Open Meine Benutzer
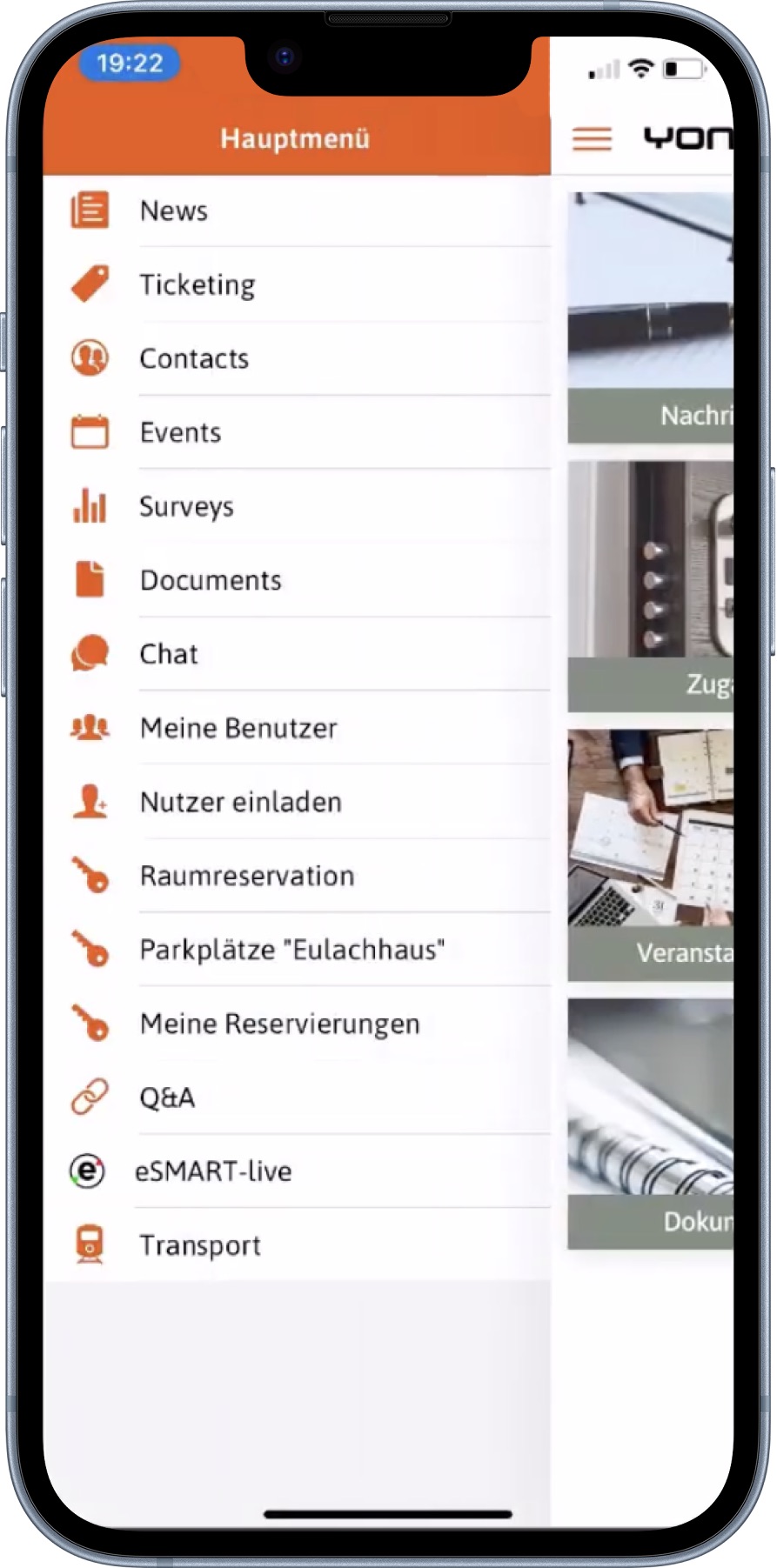This screenshot has width=777, height=1568. click(x=297, y=729)
